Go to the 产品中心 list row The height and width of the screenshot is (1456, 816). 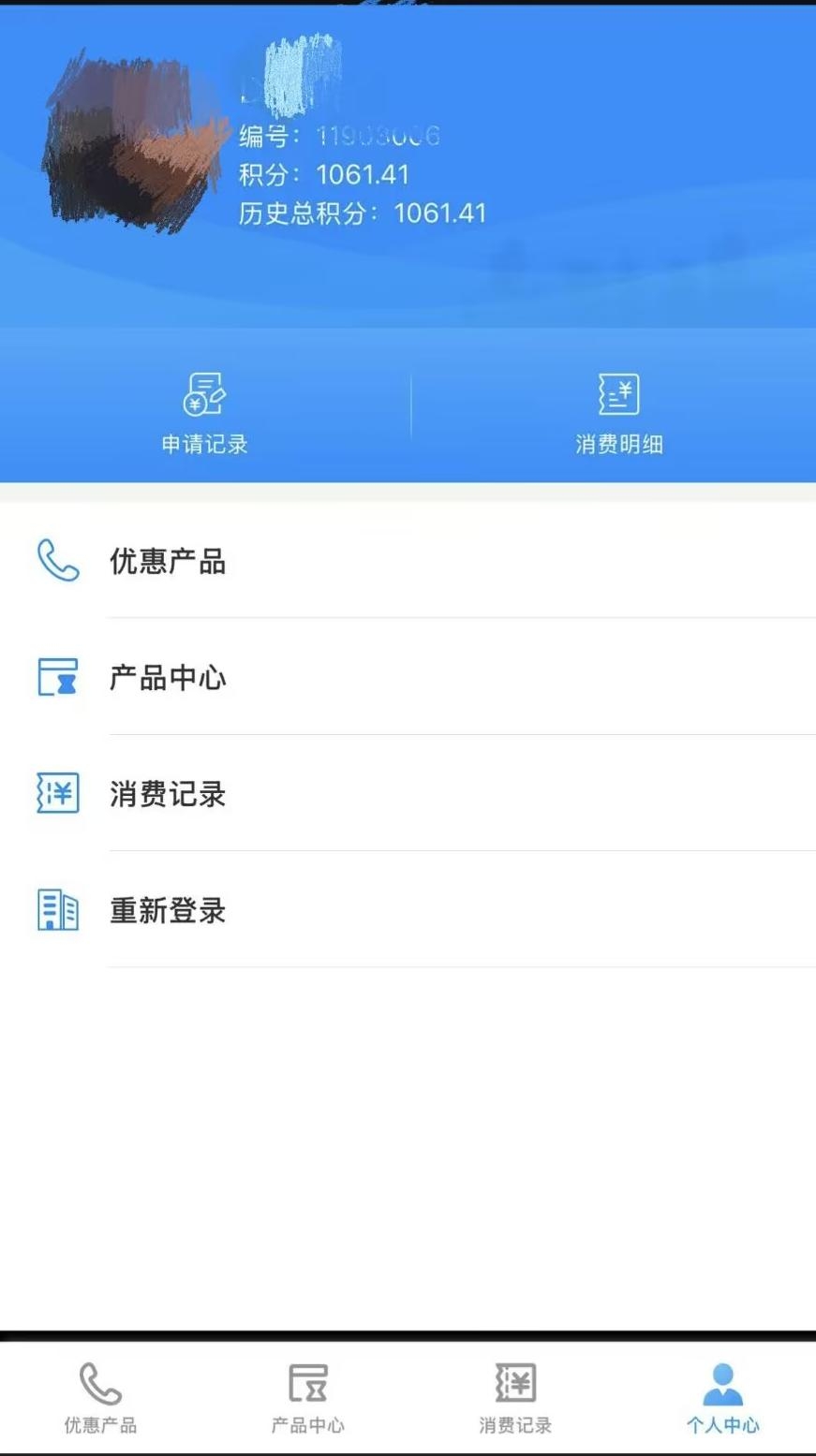408,677
